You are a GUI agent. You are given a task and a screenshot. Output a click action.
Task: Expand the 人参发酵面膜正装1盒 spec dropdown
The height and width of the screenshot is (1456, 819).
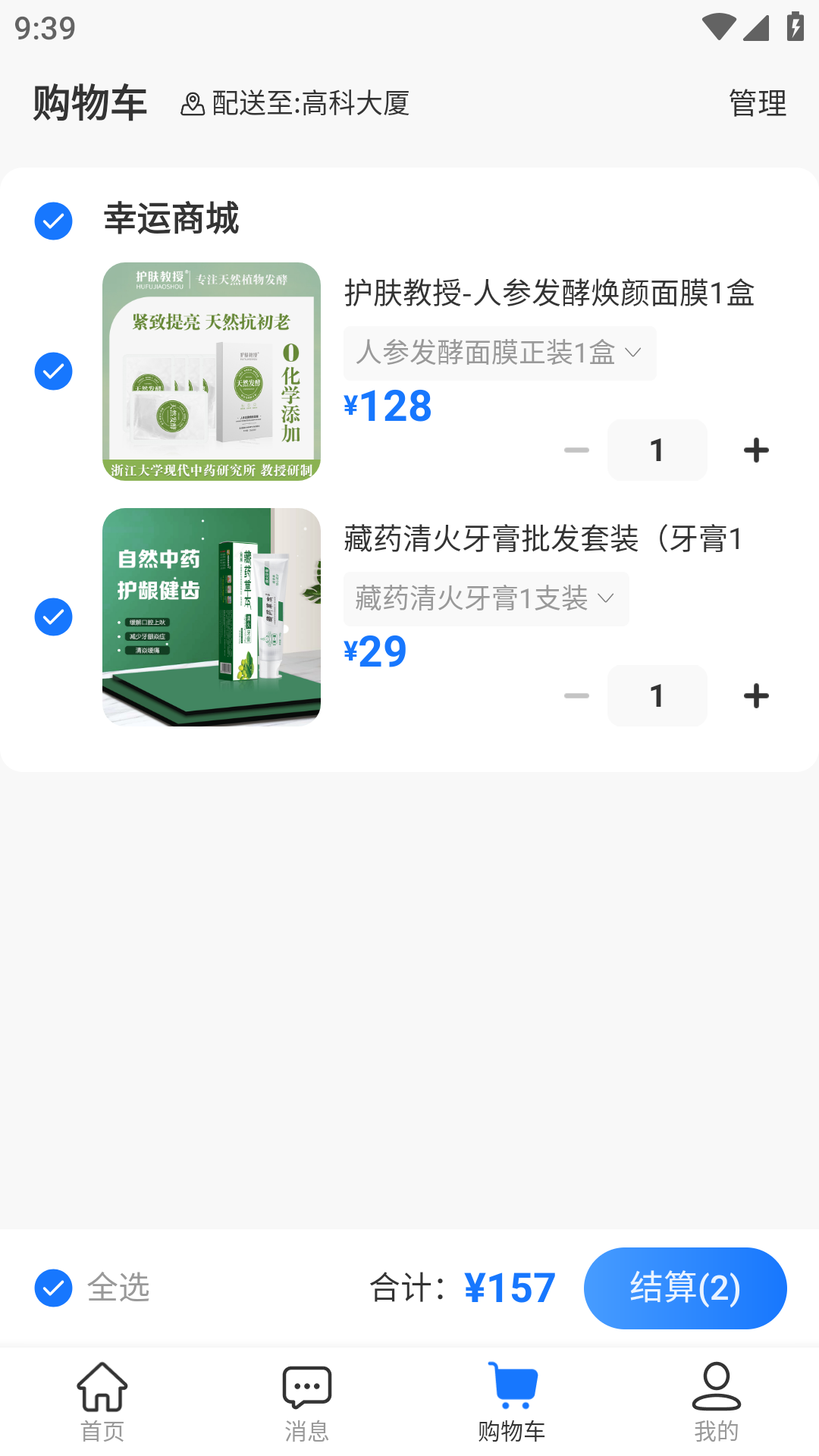[x=499, y=353]
